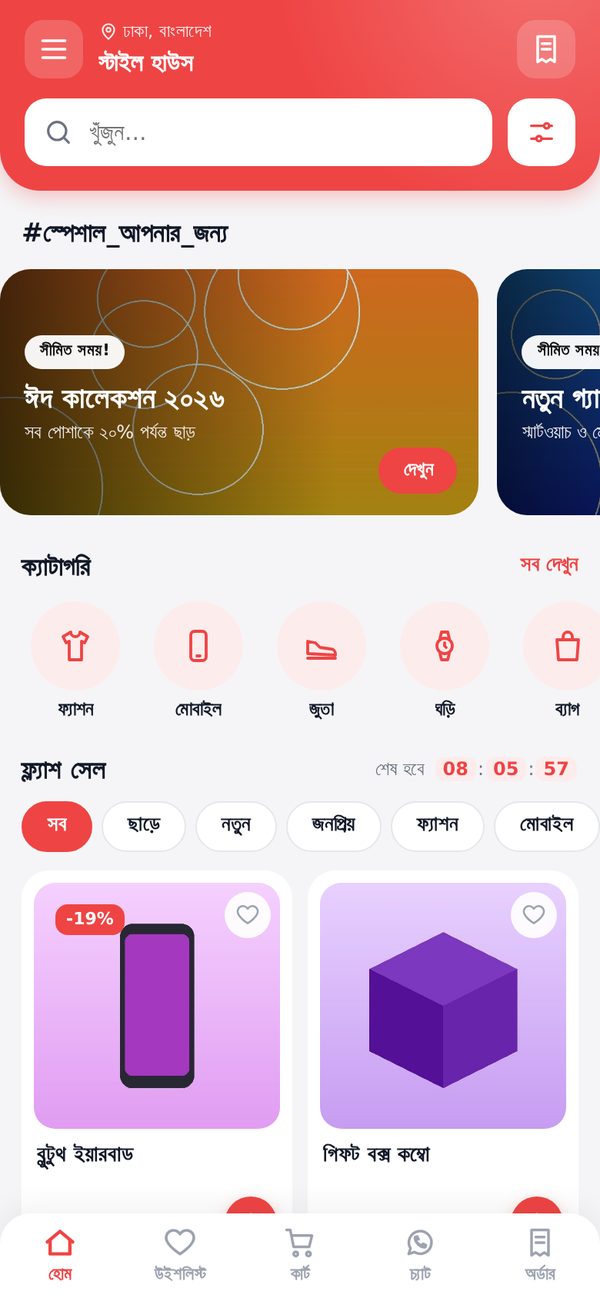Open the গিফট বক্স কম্বো product card
Screen dimensions: 600x1298
click(443, 1045)
